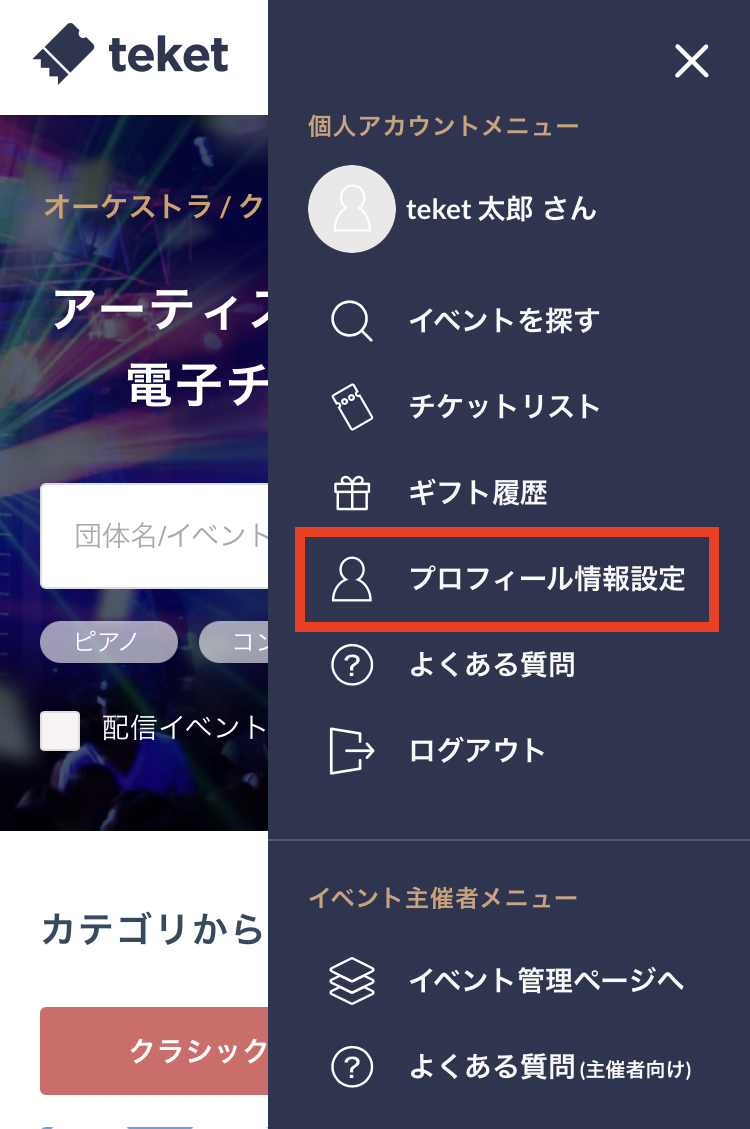Tap the teket logo to go home
This screenshot has width=750, height=1129.
[131, 56]
